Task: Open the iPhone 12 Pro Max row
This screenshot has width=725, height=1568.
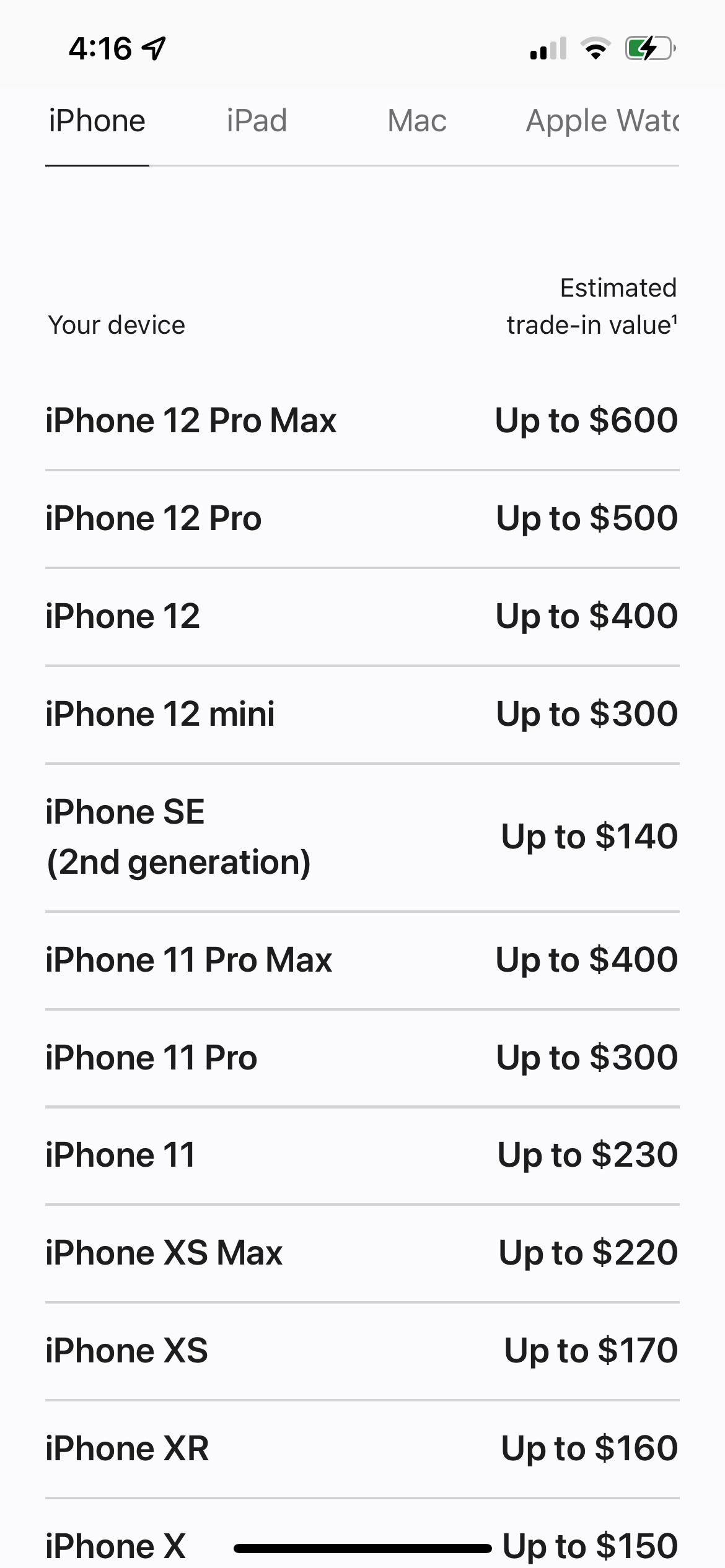Action: pos(191,420)
